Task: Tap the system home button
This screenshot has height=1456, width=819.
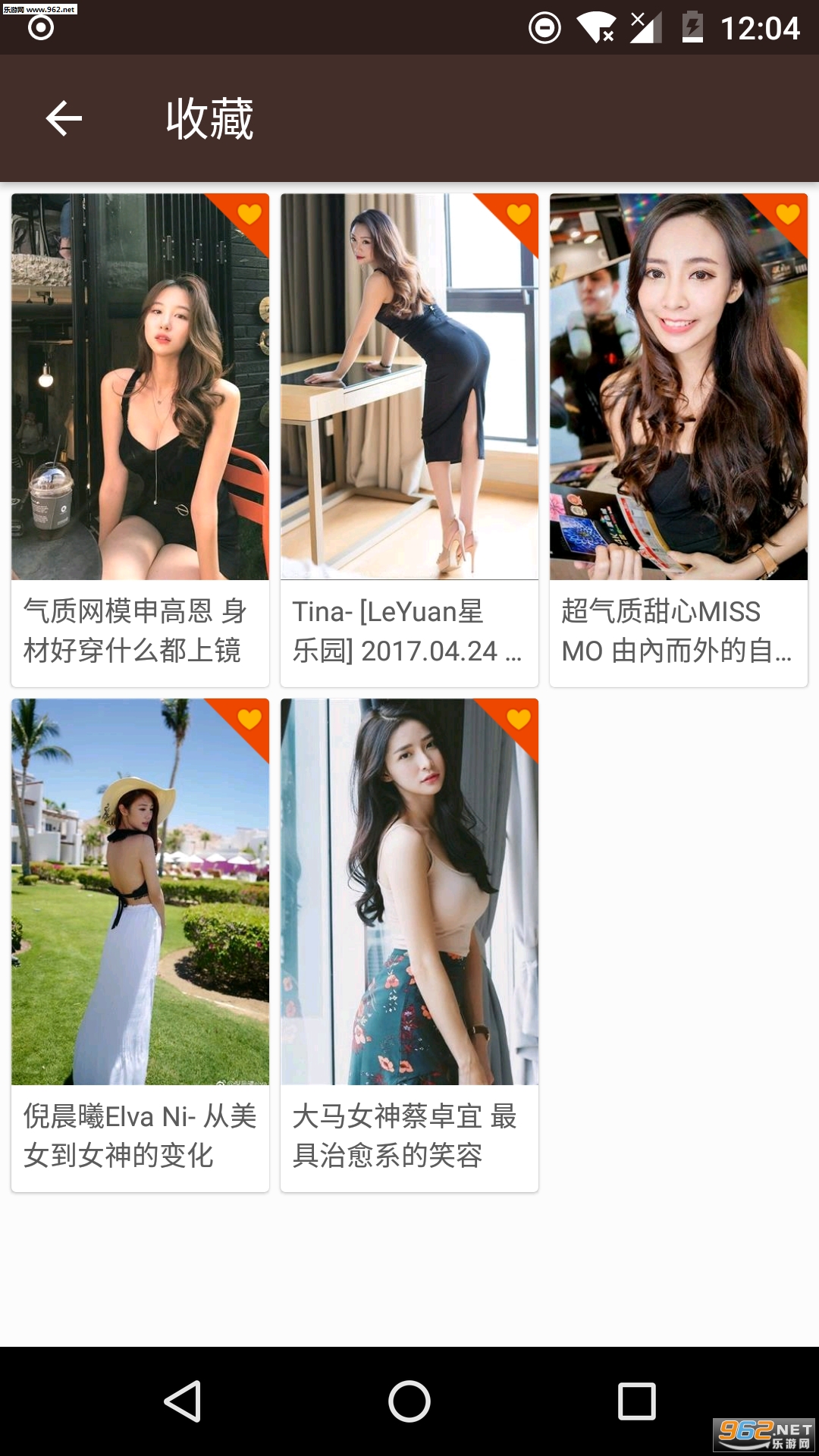Action: click(409, 1401)
